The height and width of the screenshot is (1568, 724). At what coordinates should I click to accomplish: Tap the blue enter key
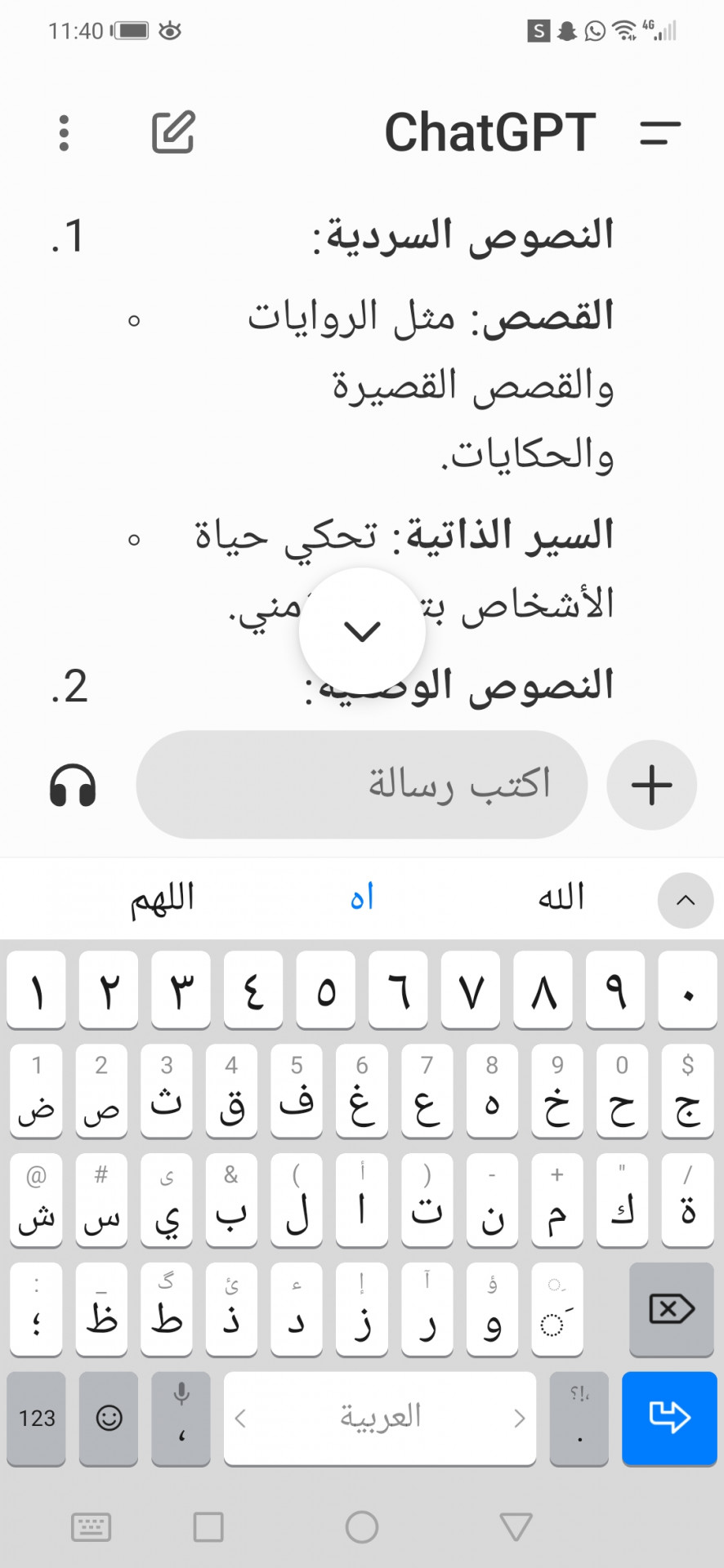tap(669, 1418)
